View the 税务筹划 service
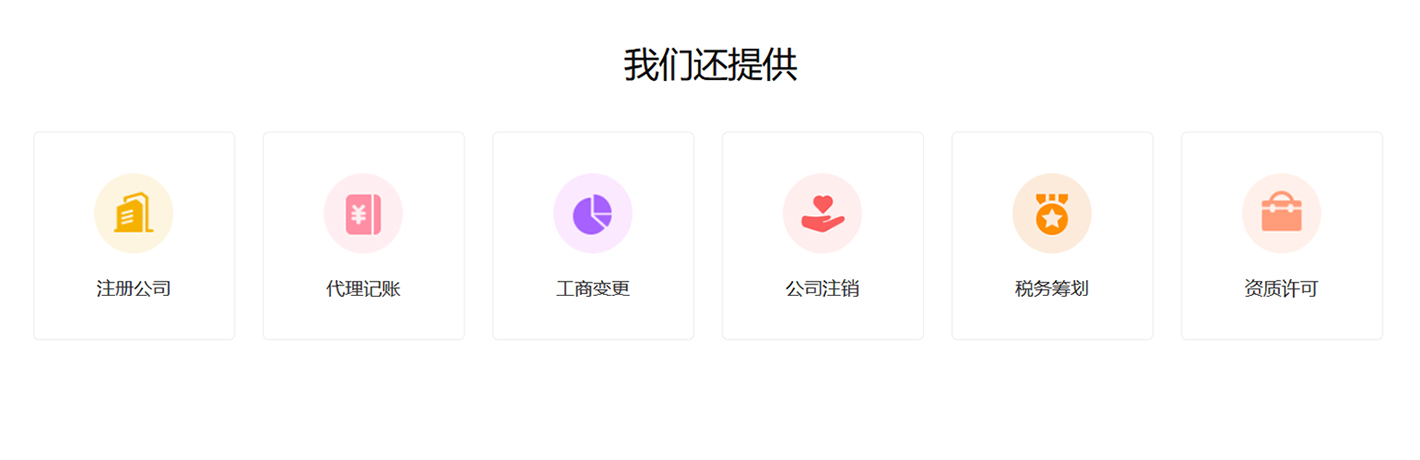The width and height of the screenshot is (1420, 460). (x=1052, y=236)
